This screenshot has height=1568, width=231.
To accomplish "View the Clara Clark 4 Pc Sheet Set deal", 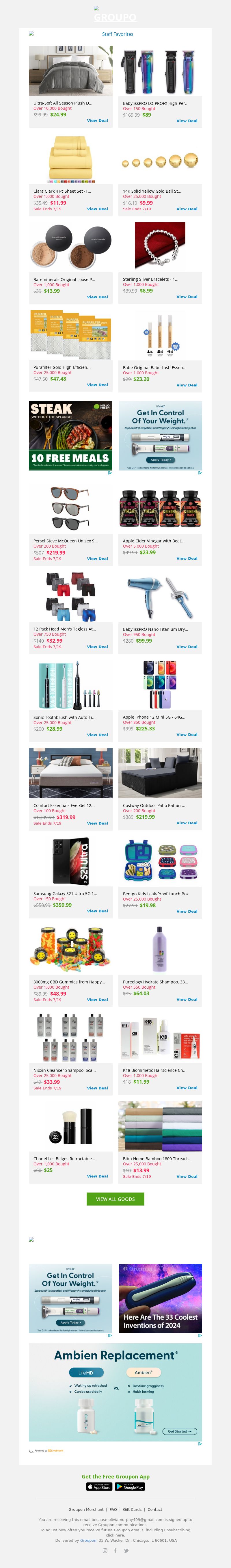I will (97, 209).
